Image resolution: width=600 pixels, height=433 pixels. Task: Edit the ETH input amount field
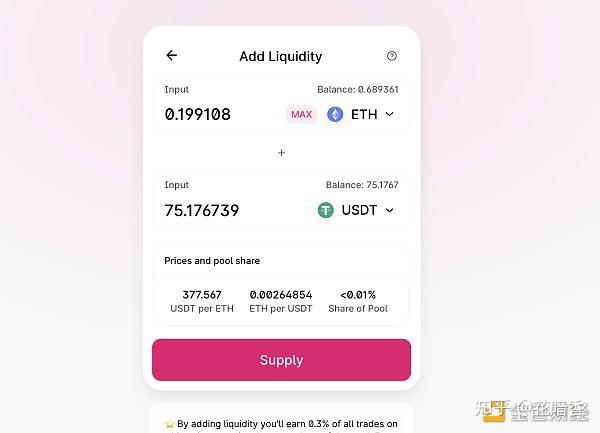pyautogui.click(x=220, y=114)
